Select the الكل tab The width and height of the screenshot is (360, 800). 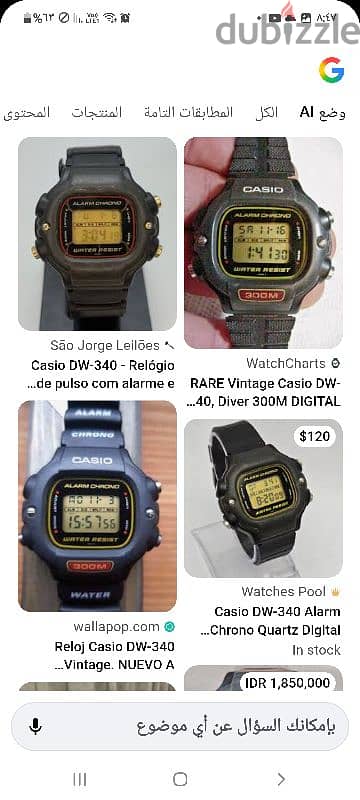[266, 112]
